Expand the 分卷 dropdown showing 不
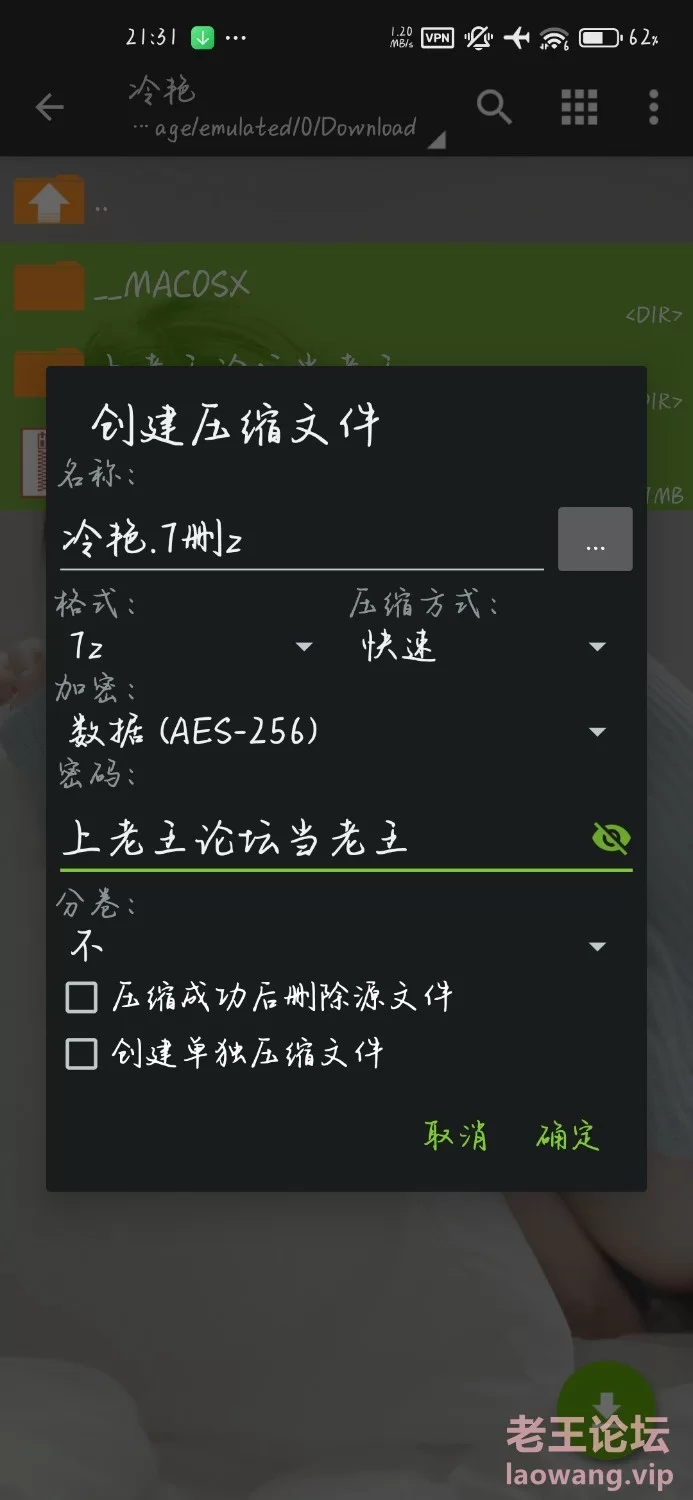 (x=338, y=946)
